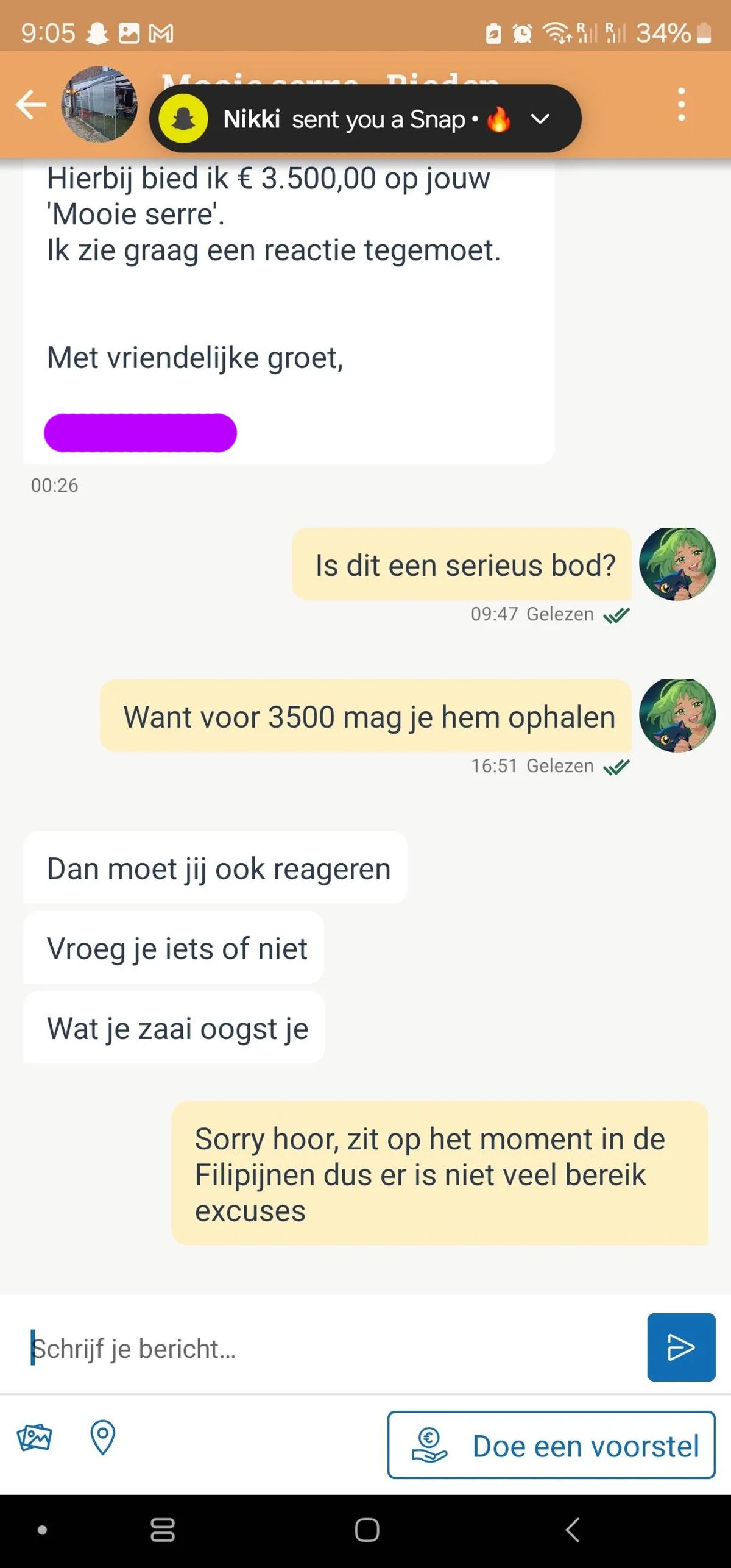Attach a photo via the image icon
Screen dimensions: 731x1568
pyautogui.click(x=35, y=1438)
